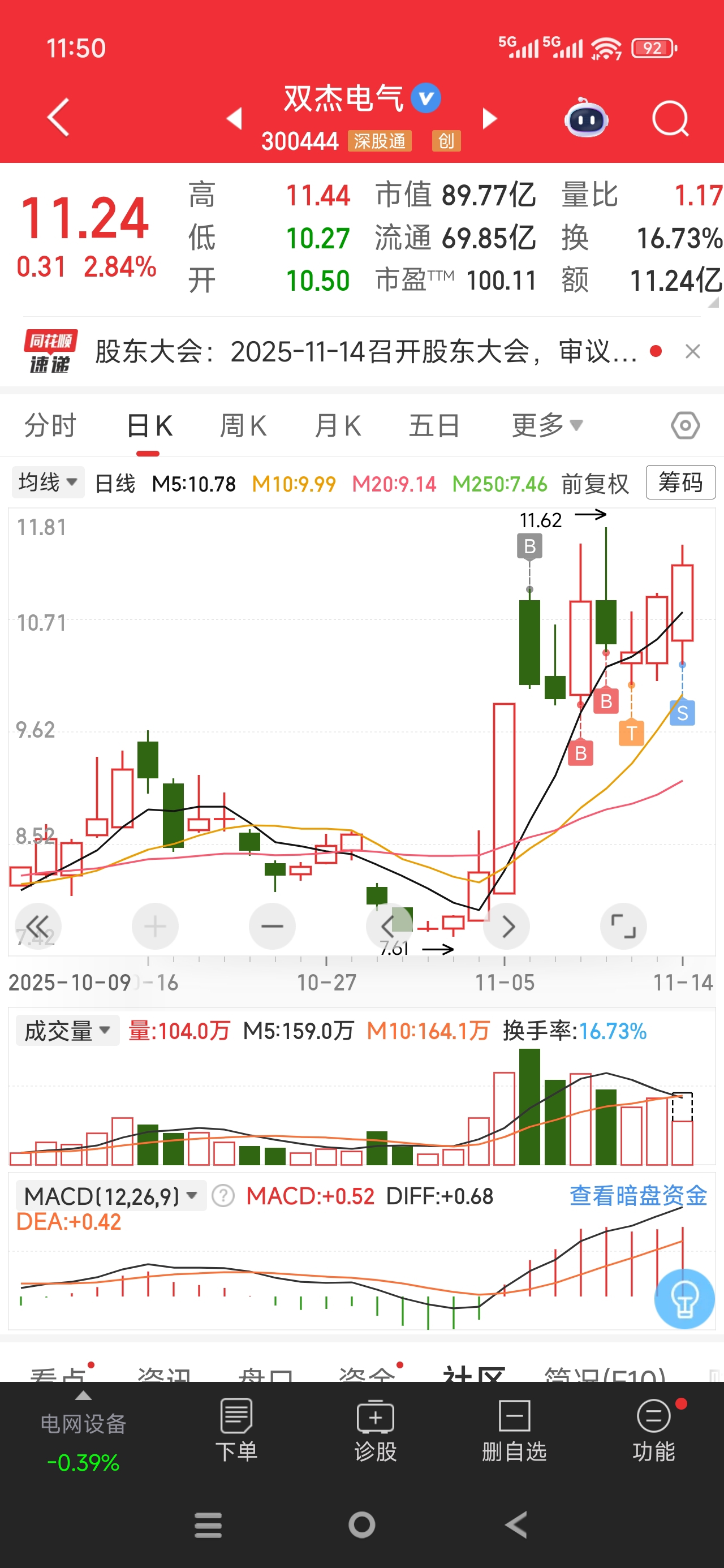724x1568 pixels.
Task: Switch to the next stock
Action: click(490, 118)
